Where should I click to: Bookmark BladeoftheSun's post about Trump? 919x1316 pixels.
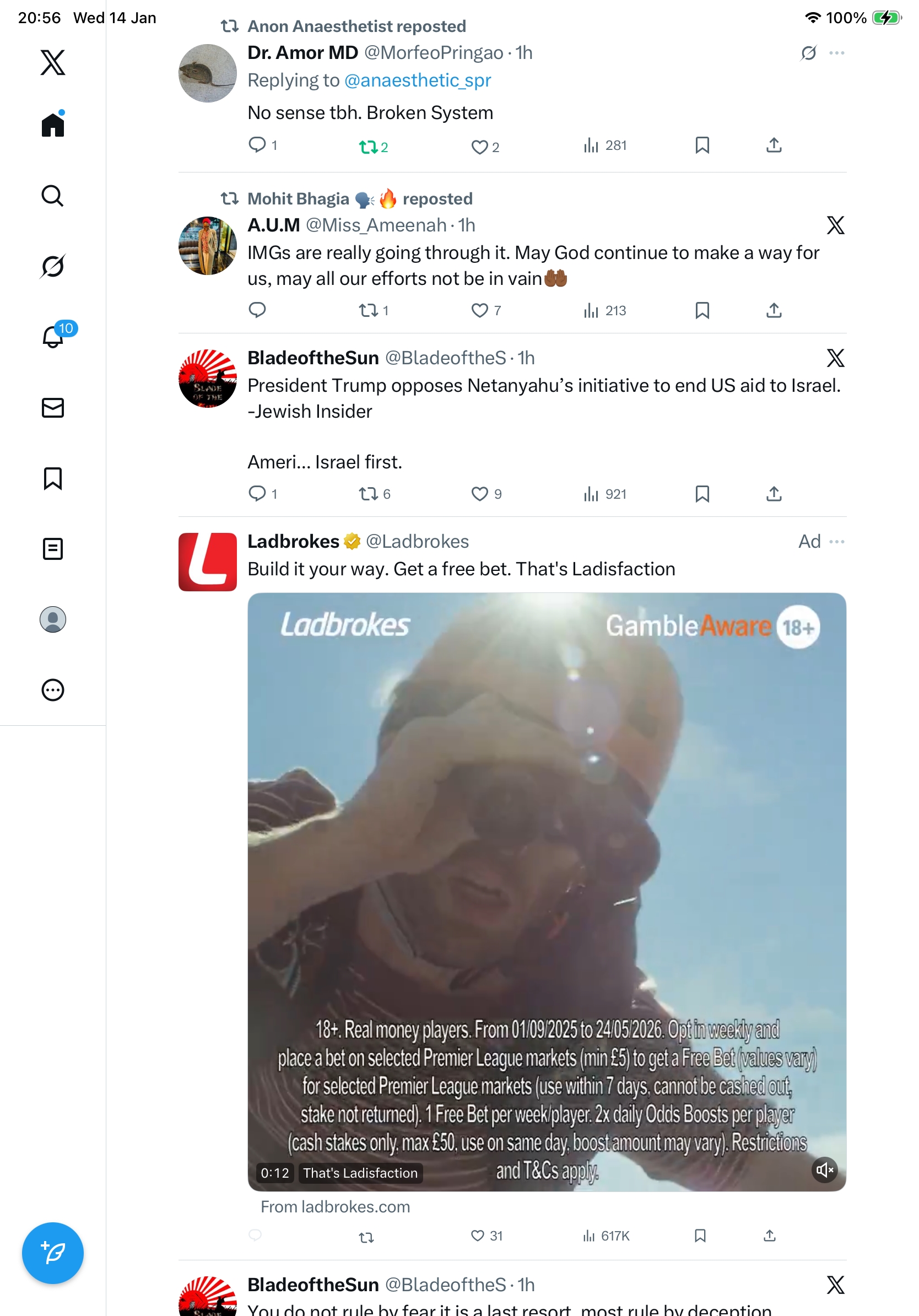click(702, 494)
